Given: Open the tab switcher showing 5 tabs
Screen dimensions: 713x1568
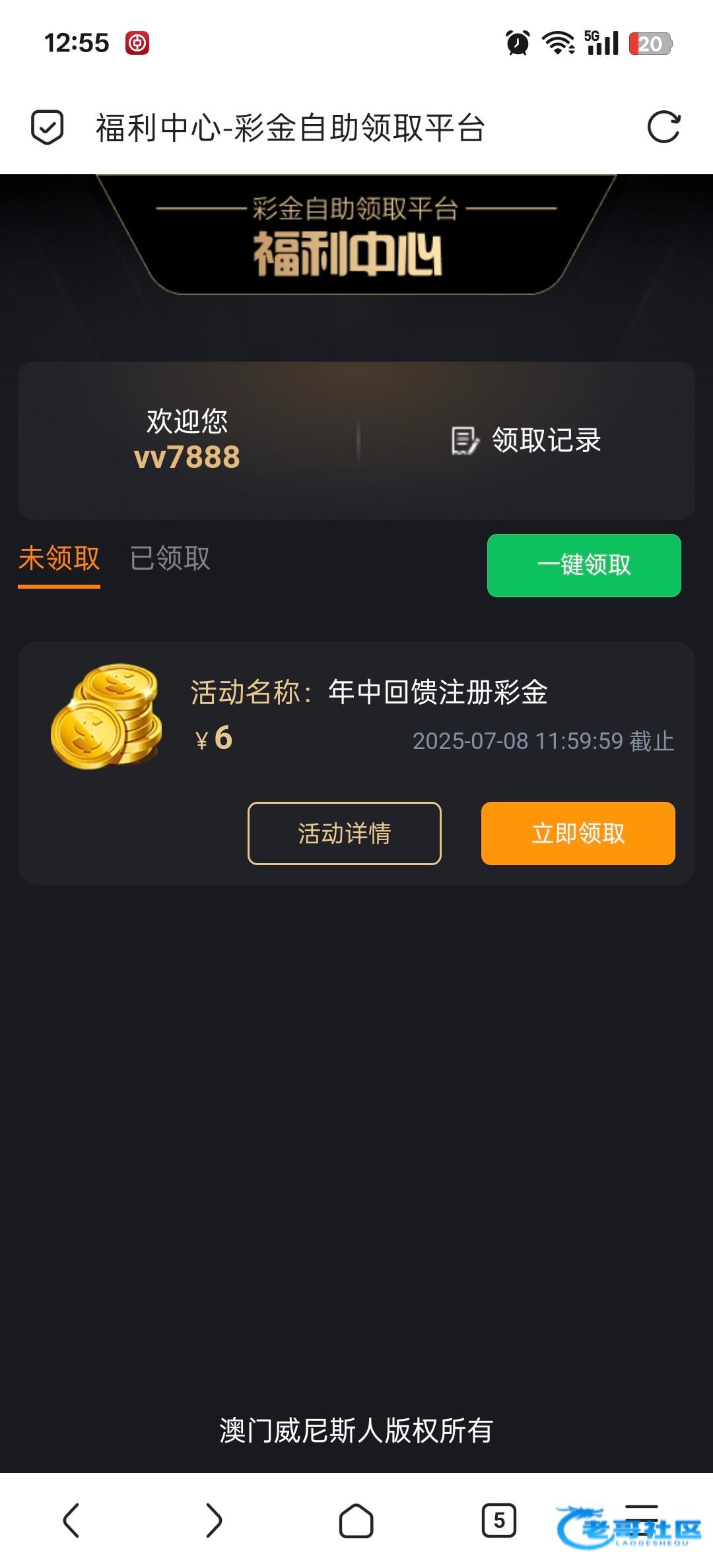Looking at the screenshot, I should pyautogui.click(x=498, y=1520).
